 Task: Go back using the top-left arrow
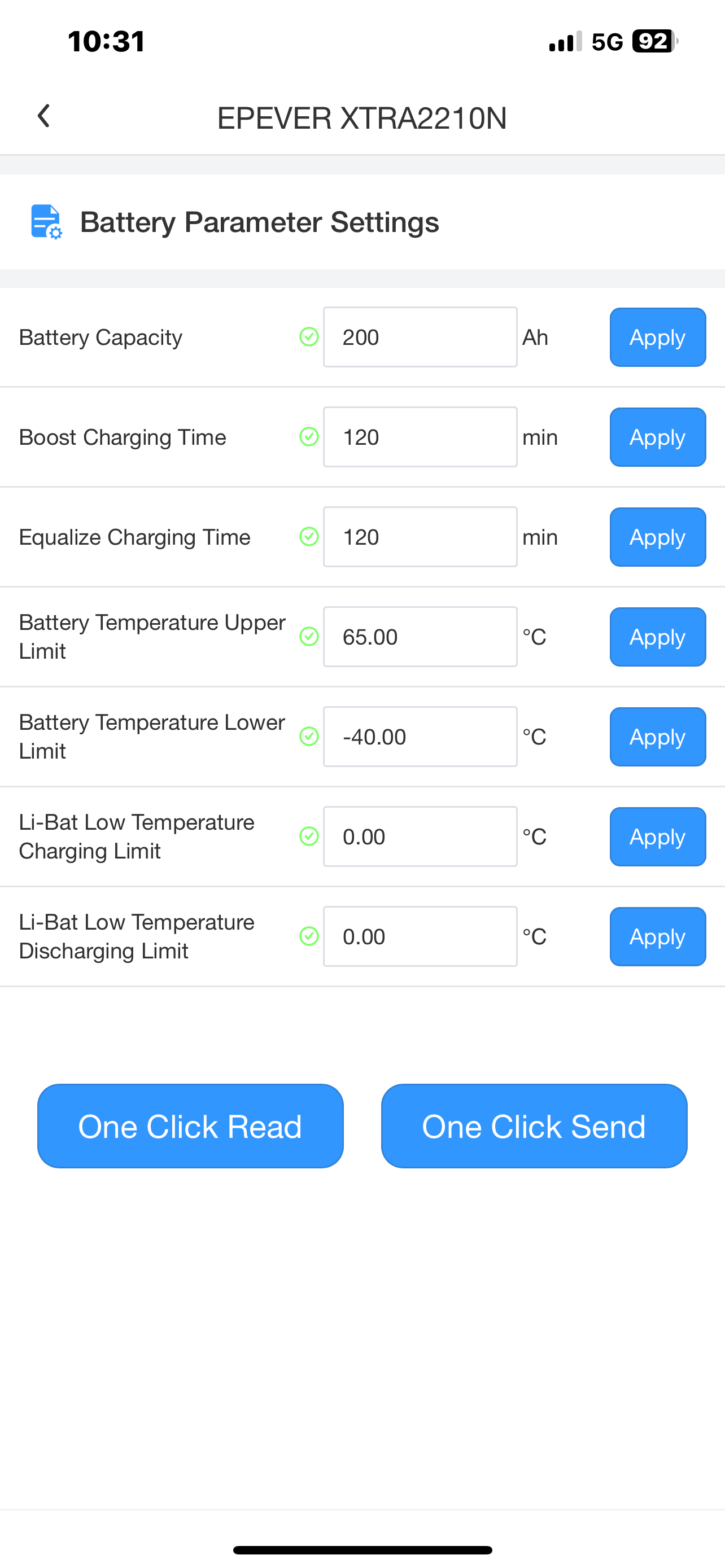(43, 116)
